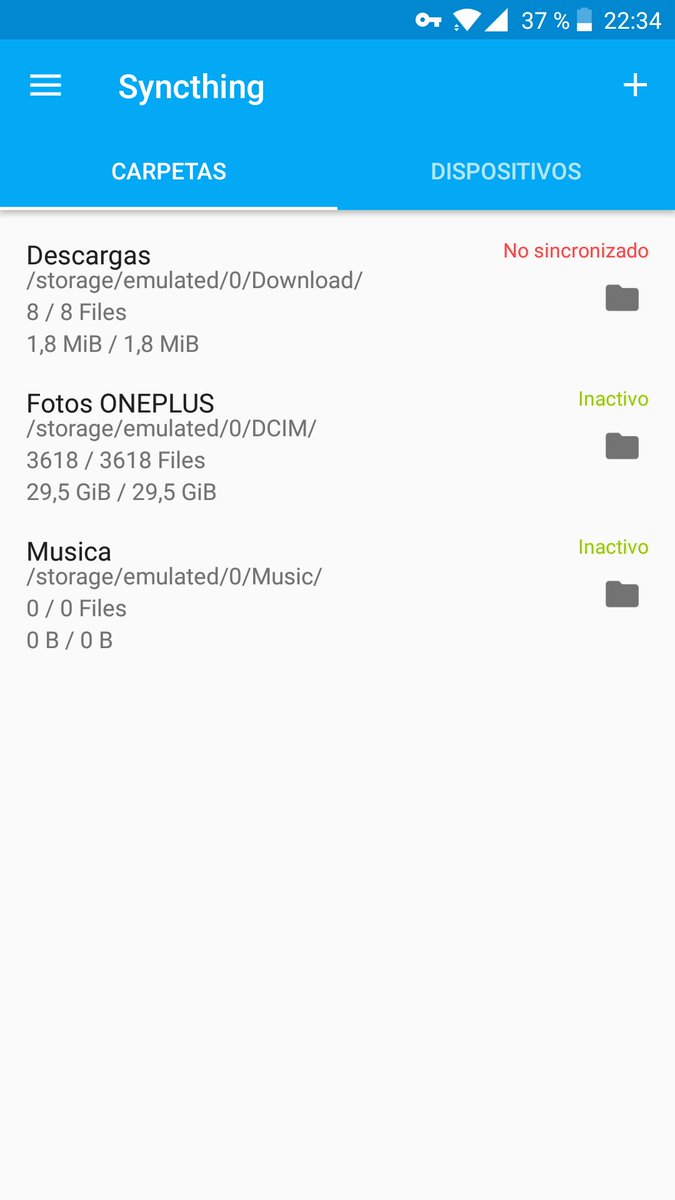Screen dimensions: 675x1200
Task: Tap the folder icon next to Descargas
Action: click(622, 298)
